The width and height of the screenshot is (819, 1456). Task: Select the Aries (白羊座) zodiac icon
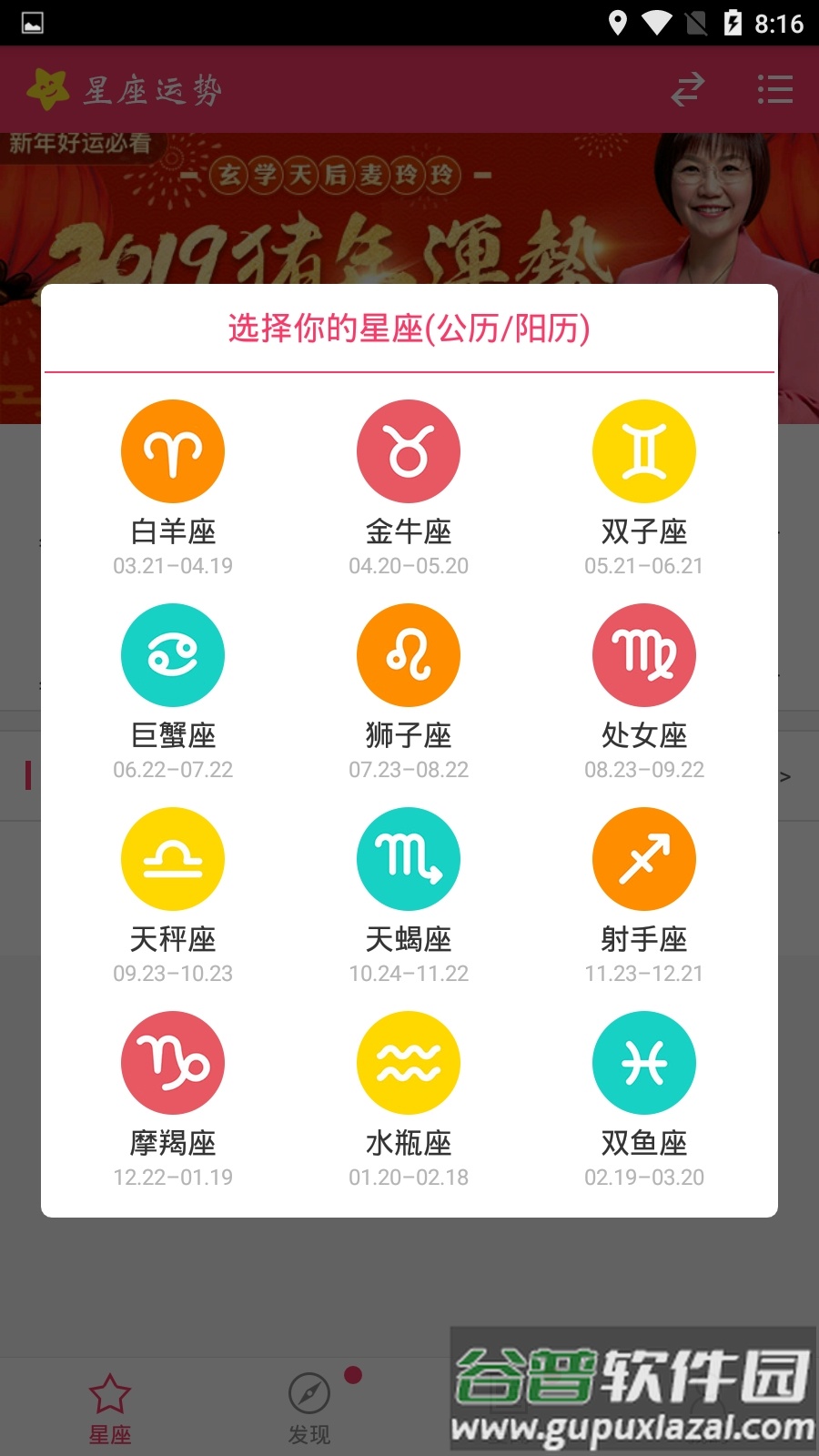[x=173, y=450]
